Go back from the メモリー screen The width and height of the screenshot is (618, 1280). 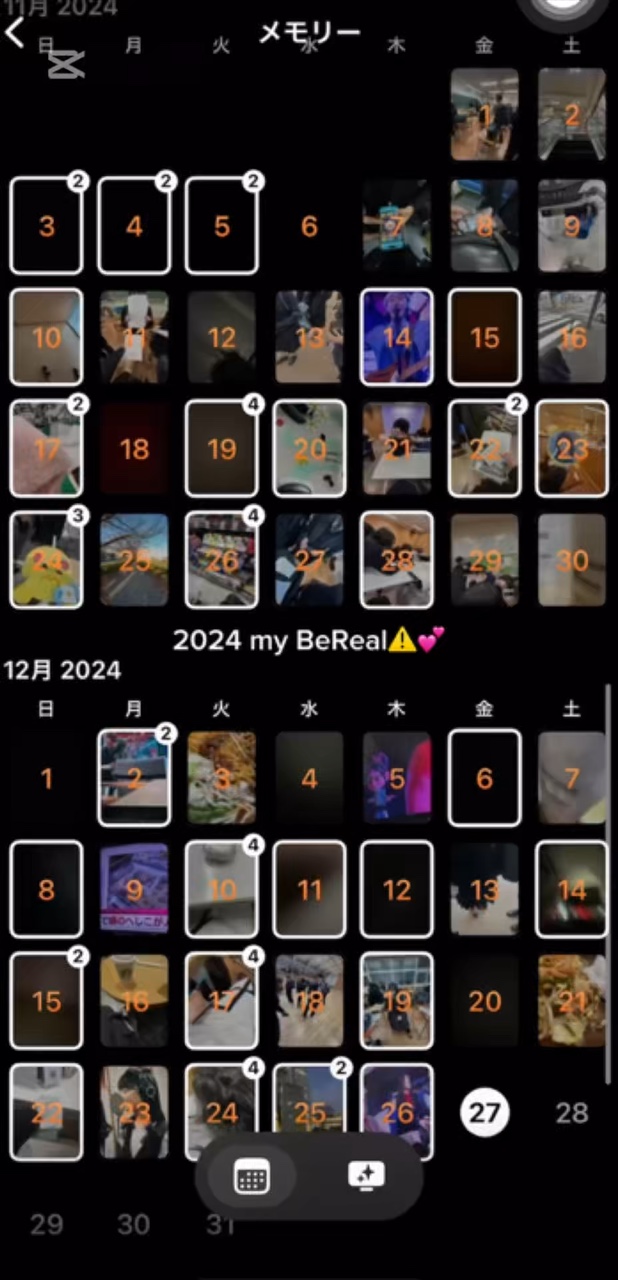(x=14, y=33)
